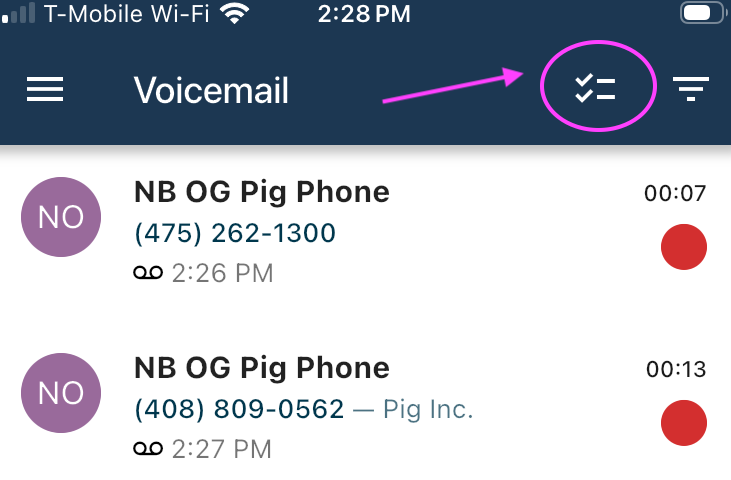This screenshot has width=731, height=480.
Task: Tap the multi-select checklist icon
Action: (597, 90)
